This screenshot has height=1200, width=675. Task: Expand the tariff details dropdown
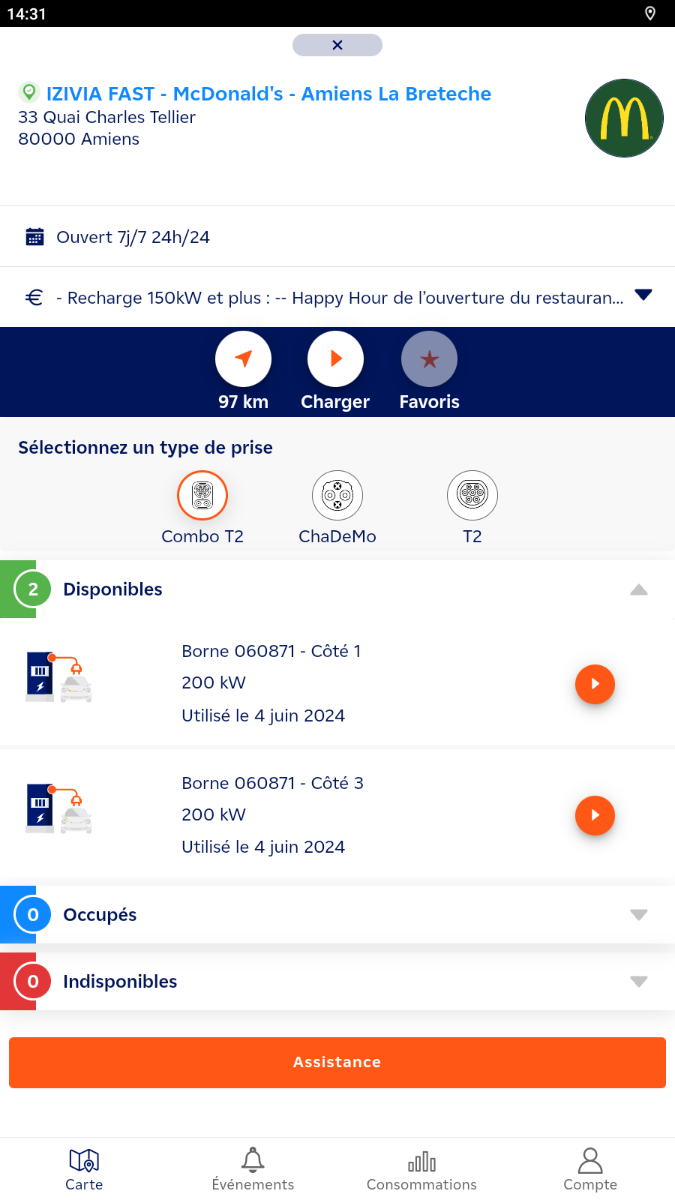(643, 295)
